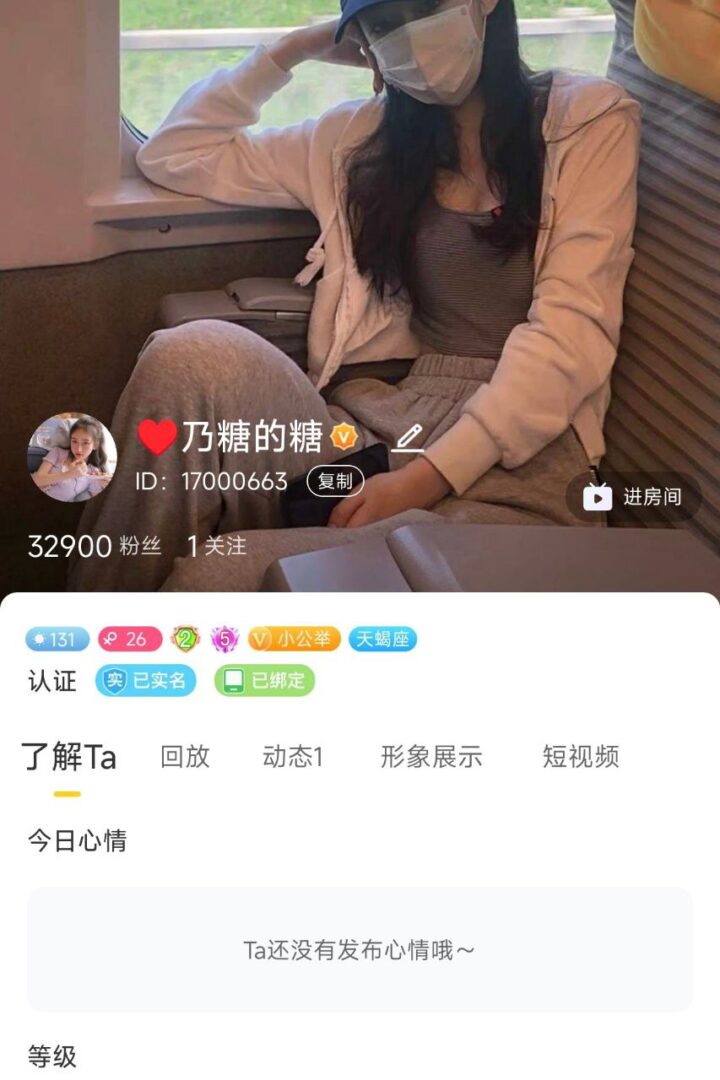The width and height of the screenshot is (720, 1080).
Task: Switch to the 回放 tab
Action: 185,757
